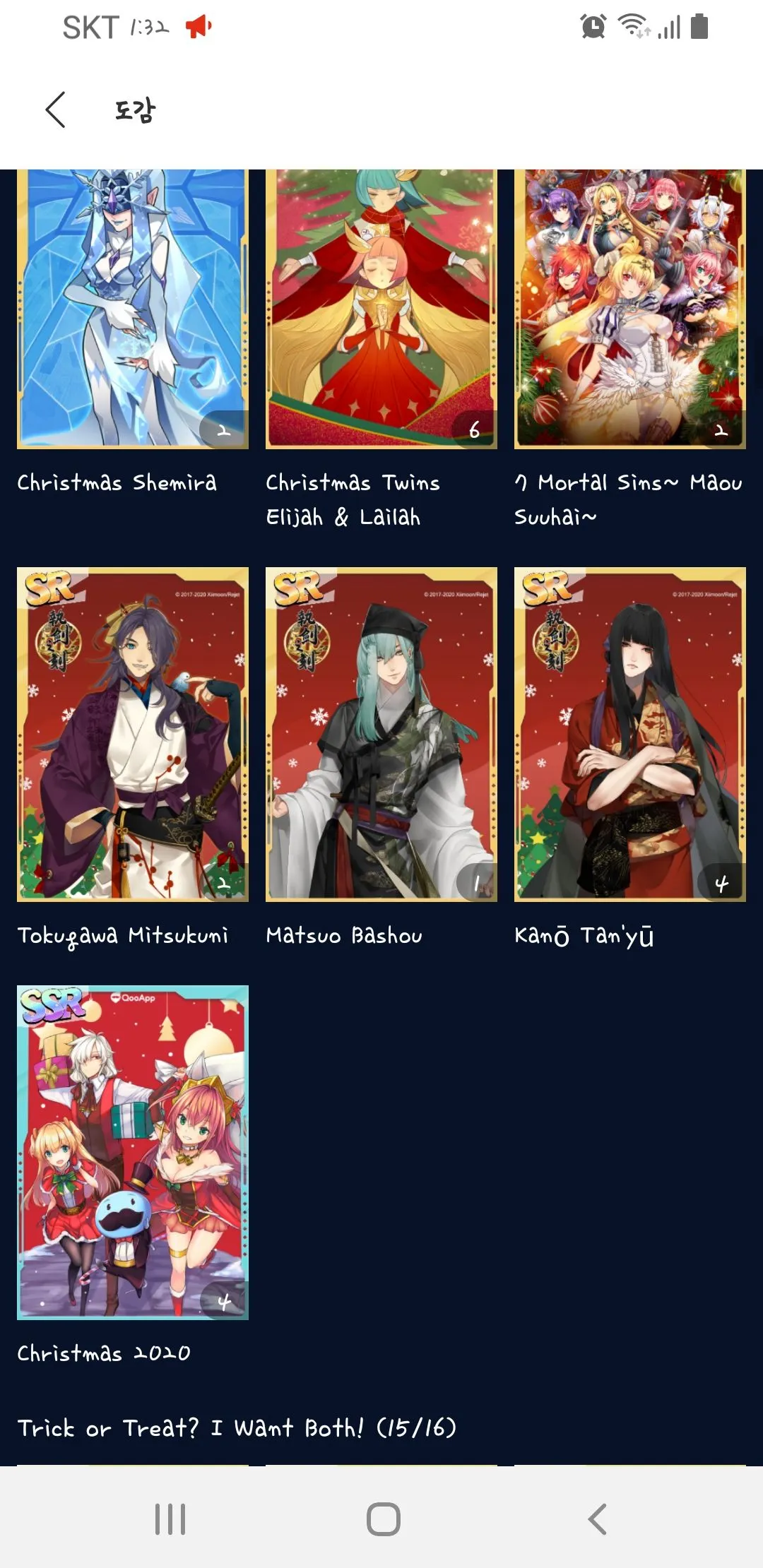
Task: View the Christmas 2020 SSR card
Action: click(133, 1151)
